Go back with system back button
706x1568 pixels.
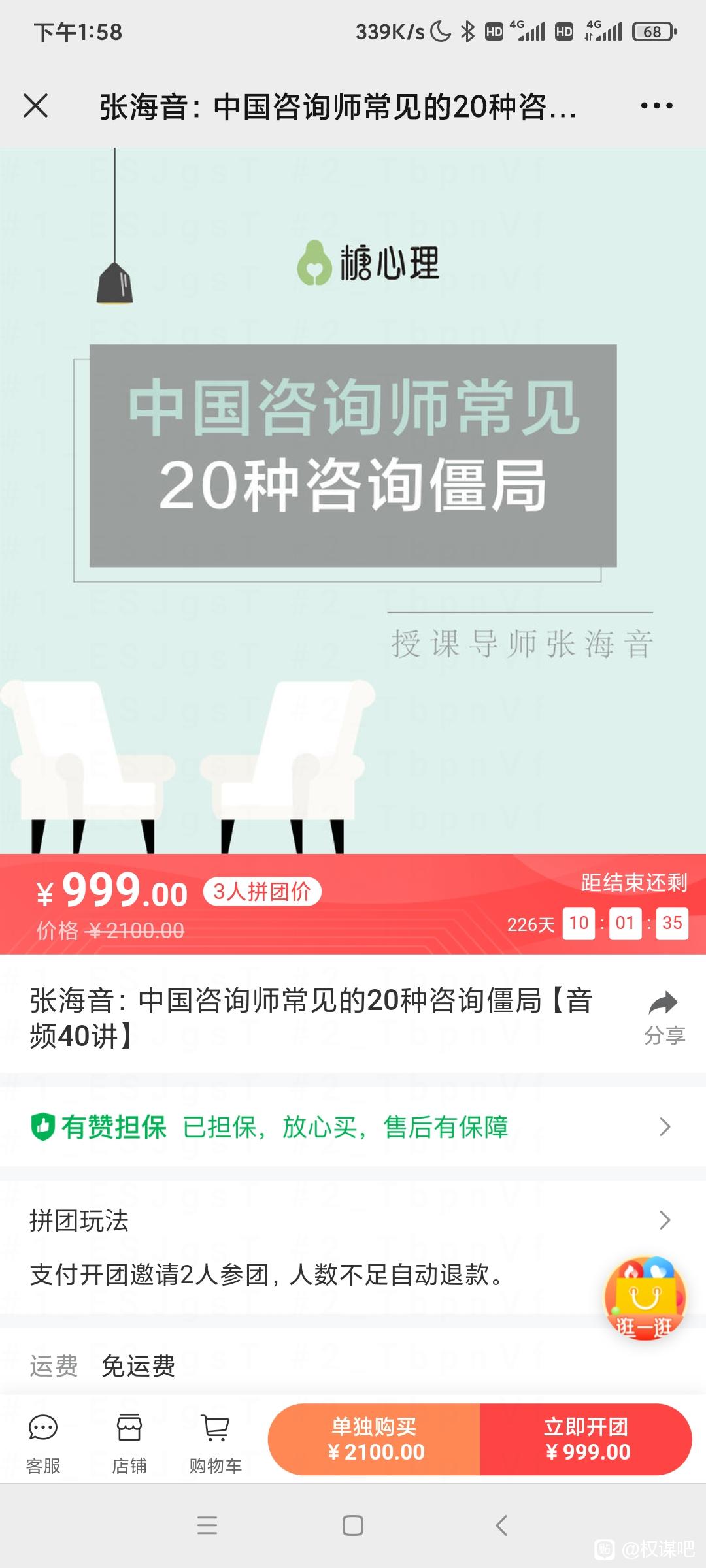coord(501,1526)
